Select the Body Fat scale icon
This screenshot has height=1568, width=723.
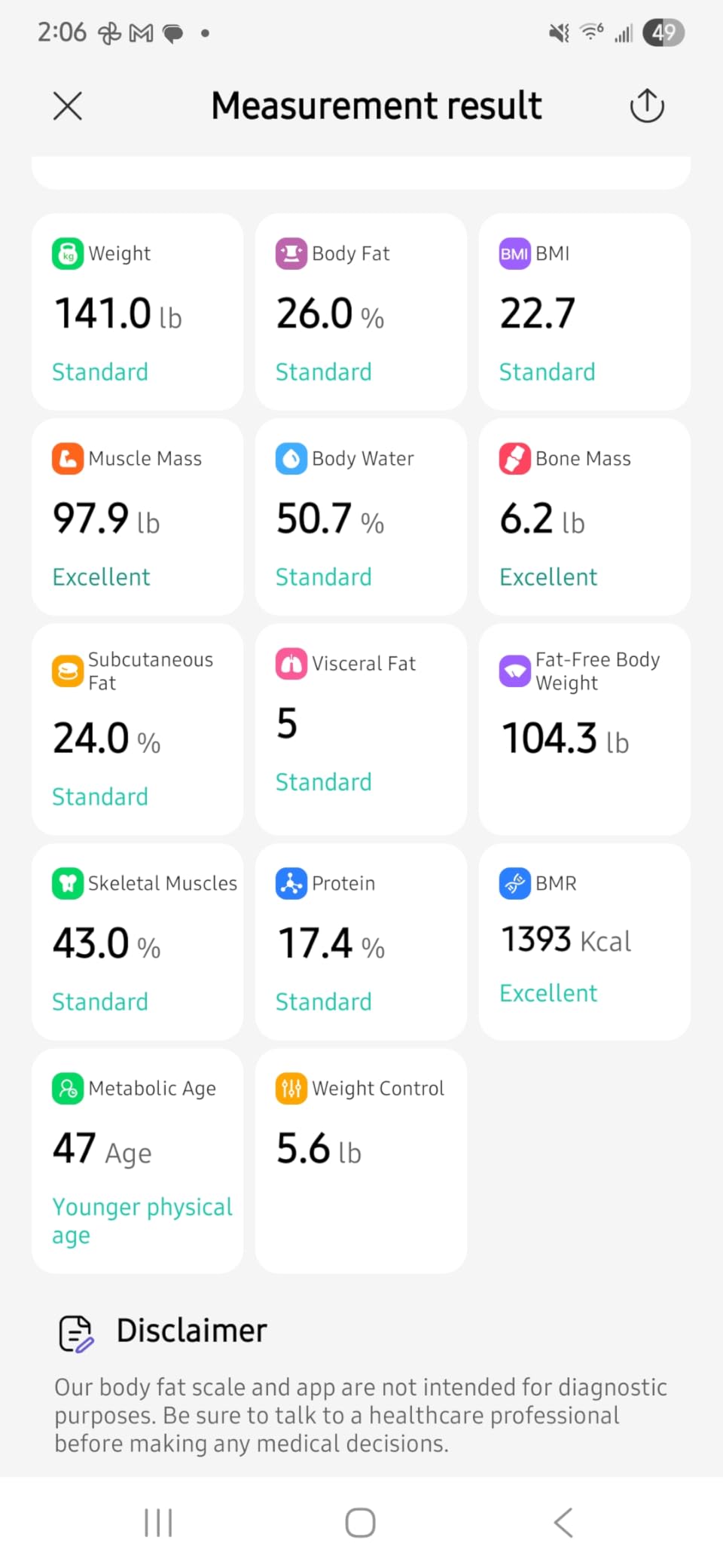click(291, 253)
